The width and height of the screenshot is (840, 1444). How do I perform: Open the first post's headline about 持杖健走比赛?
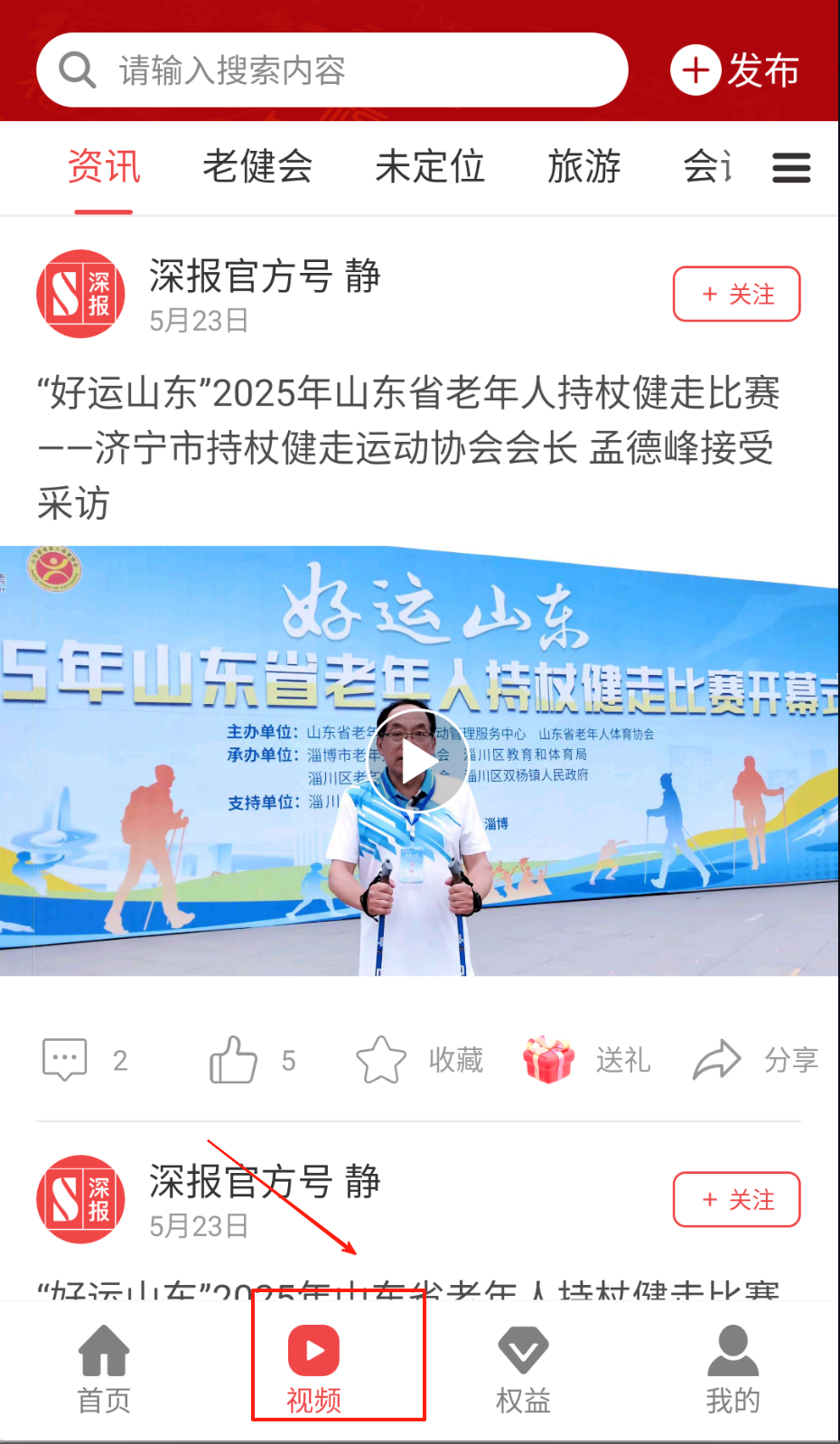tap(408, 447)
